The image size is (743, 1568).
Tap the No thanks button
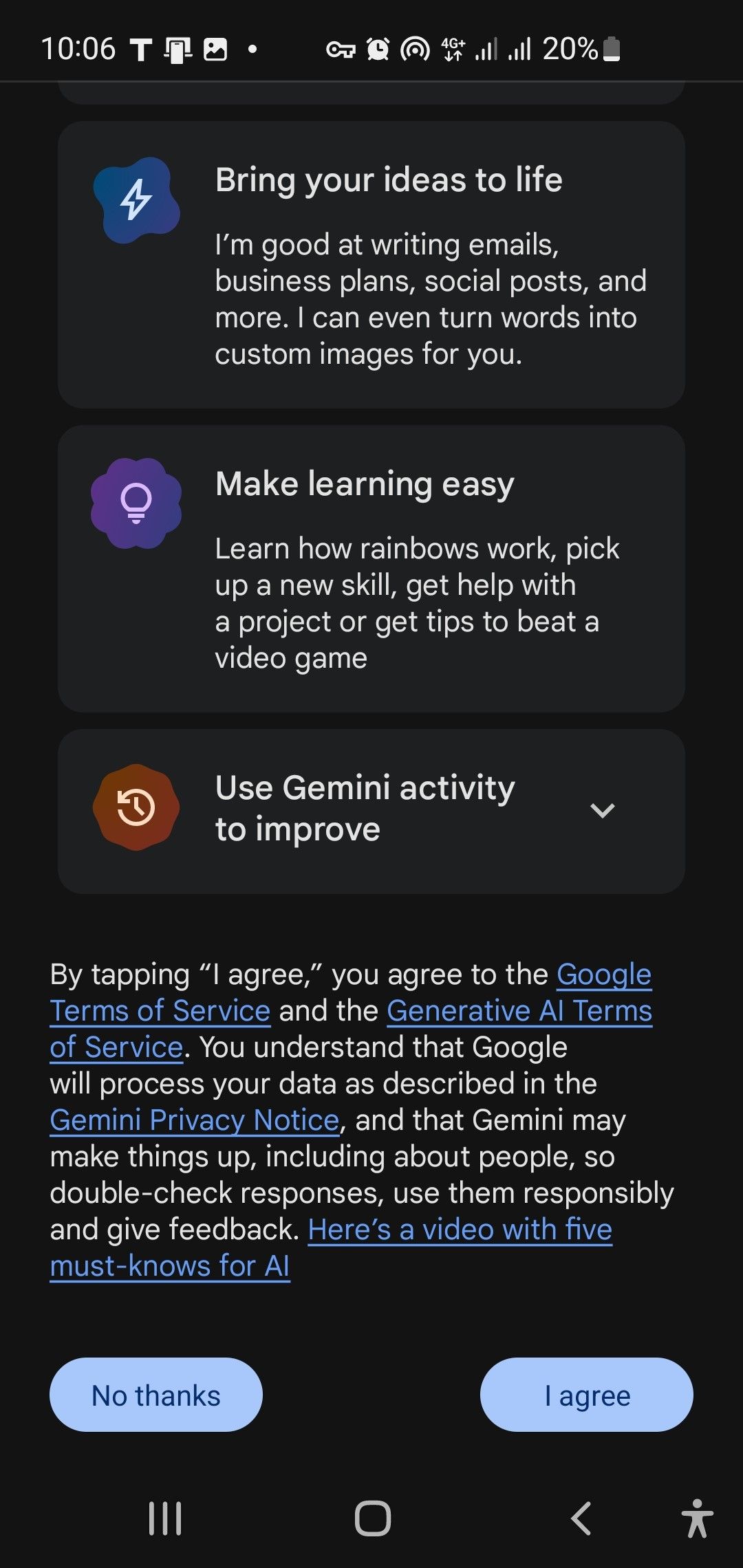click(155, 1395)
